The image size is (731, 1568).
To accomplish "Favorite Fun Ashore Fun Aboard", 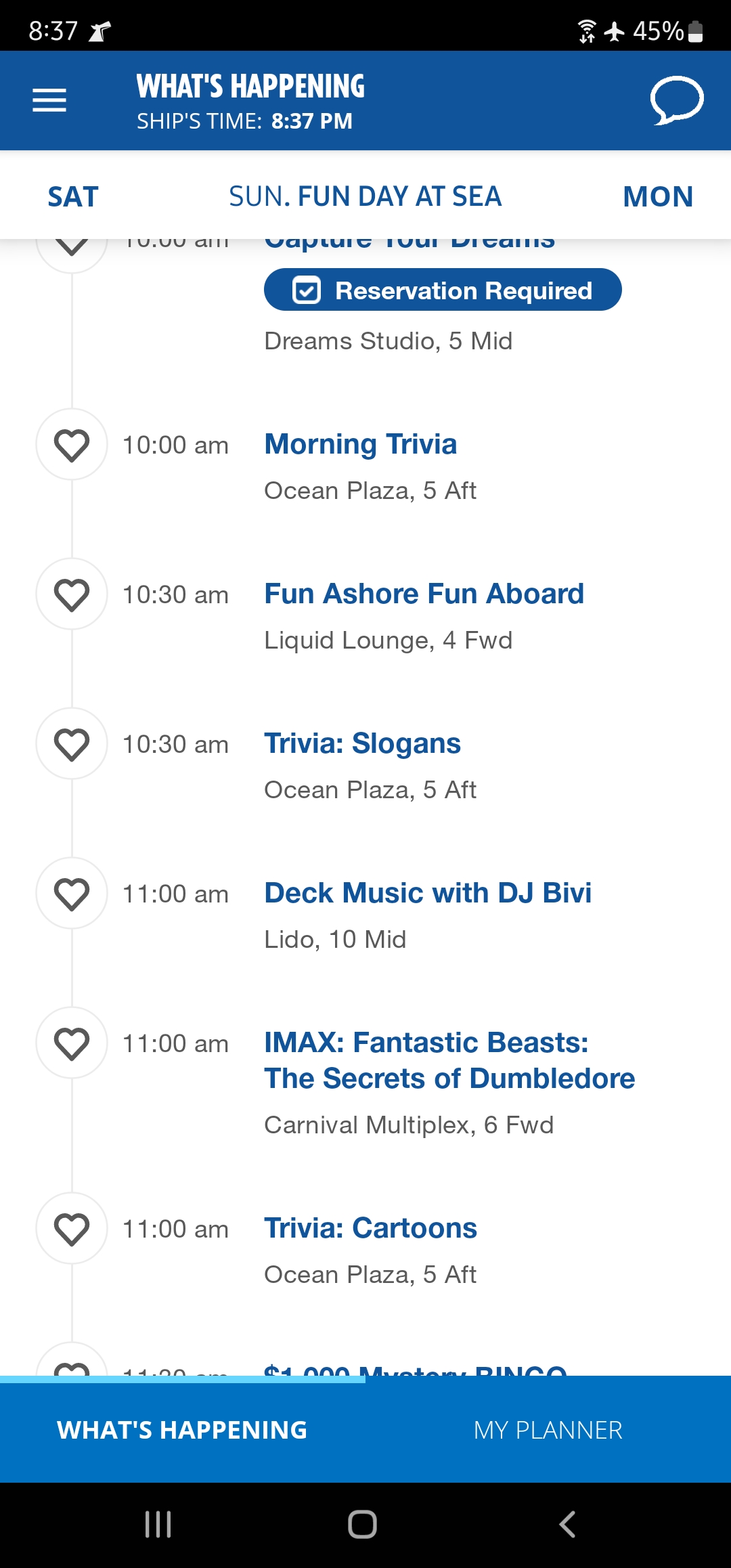I will 72,594.
